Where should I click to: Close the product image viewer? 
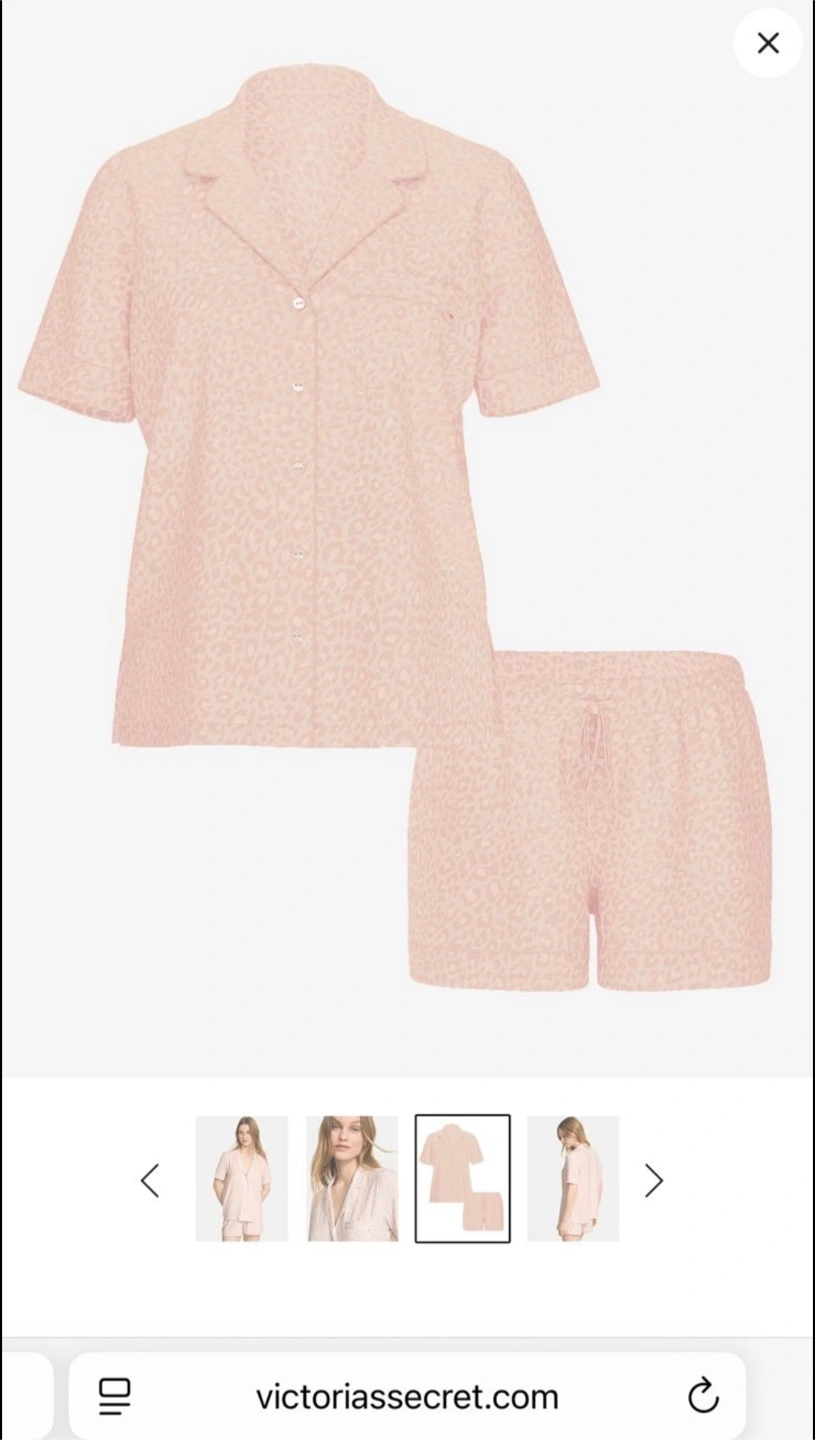click(x=768, y=43)
